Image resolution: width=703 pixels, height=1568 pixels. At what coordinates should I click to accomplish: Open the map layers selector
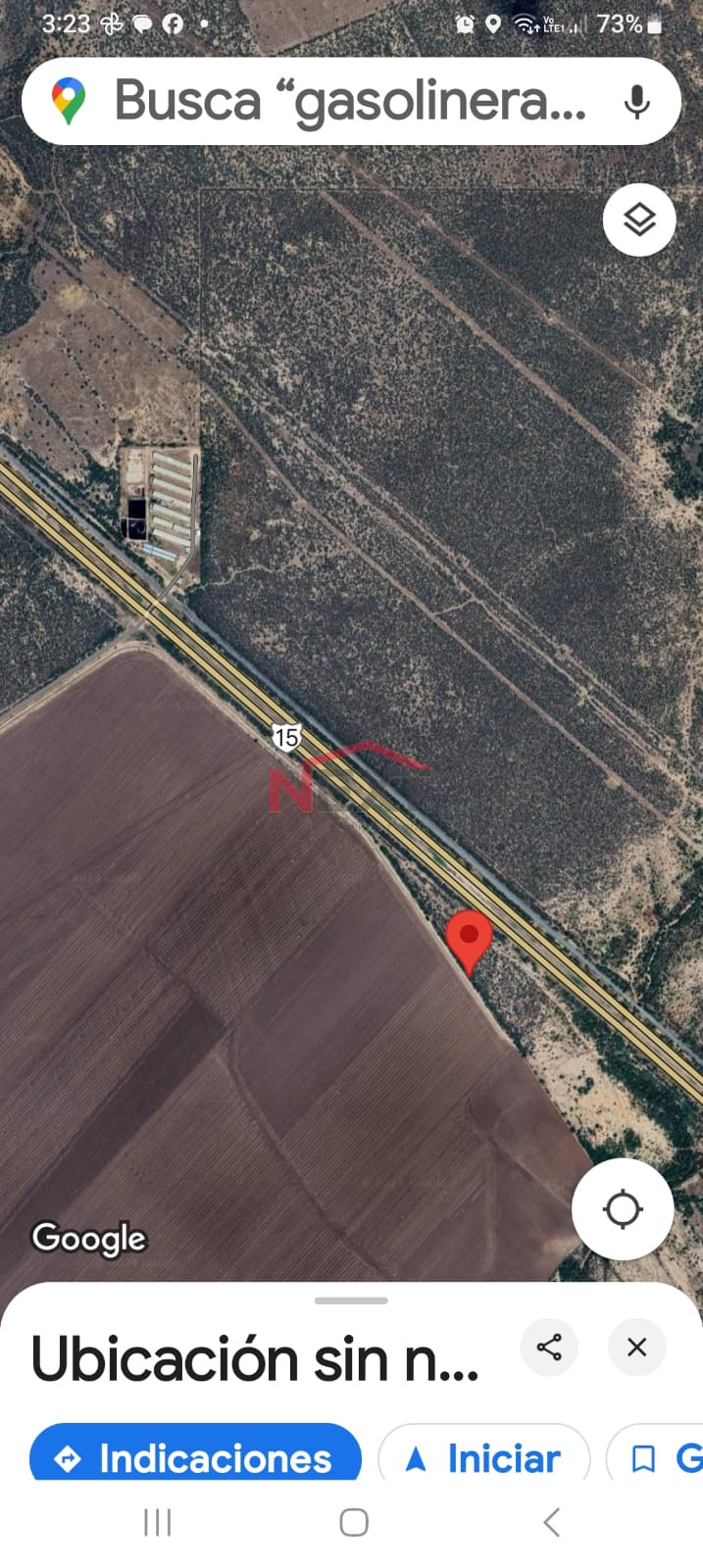(639, 220)
